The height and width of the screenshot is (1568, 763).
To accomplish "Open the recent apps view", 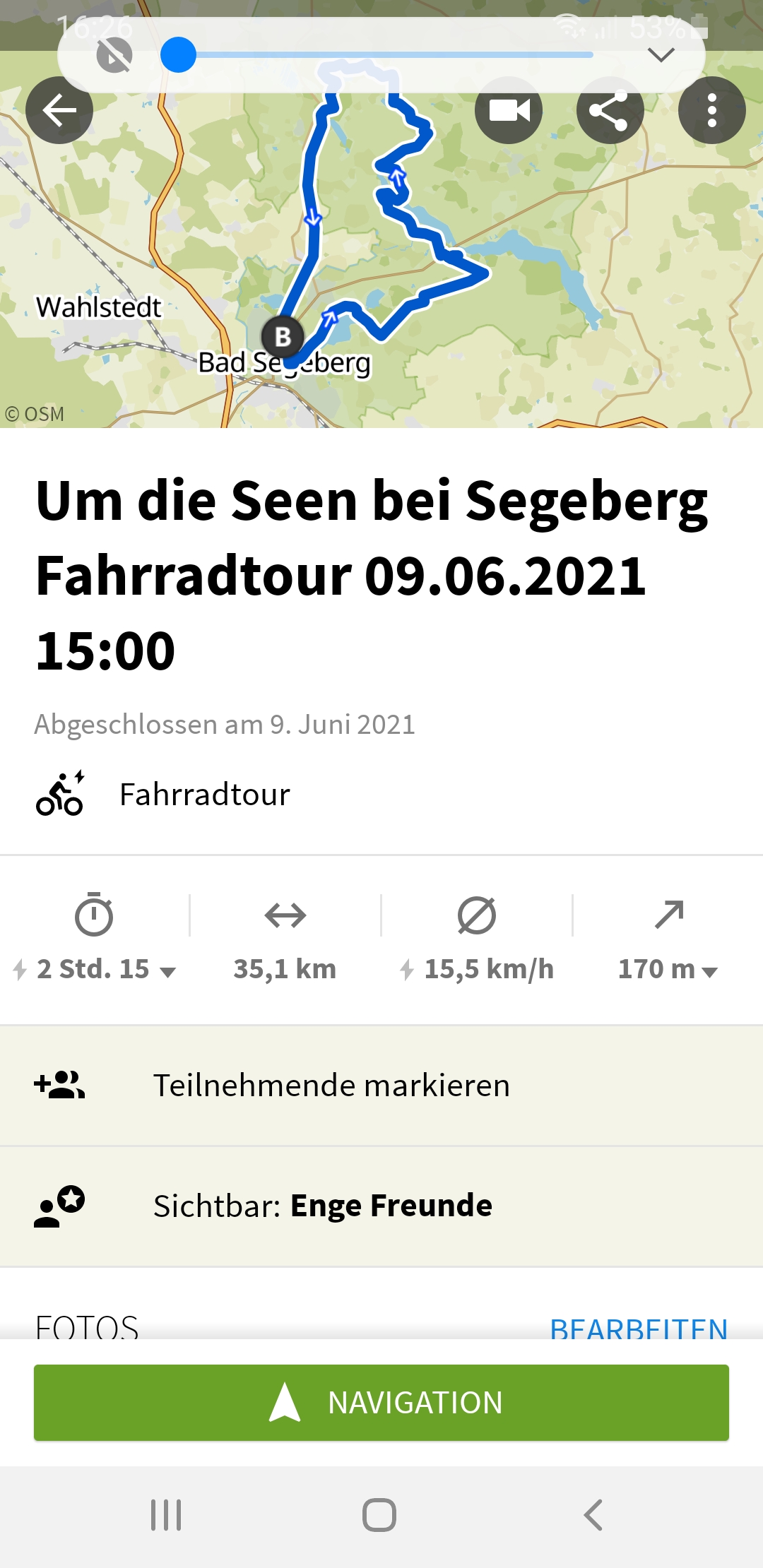I will (x=166, y=1515).
